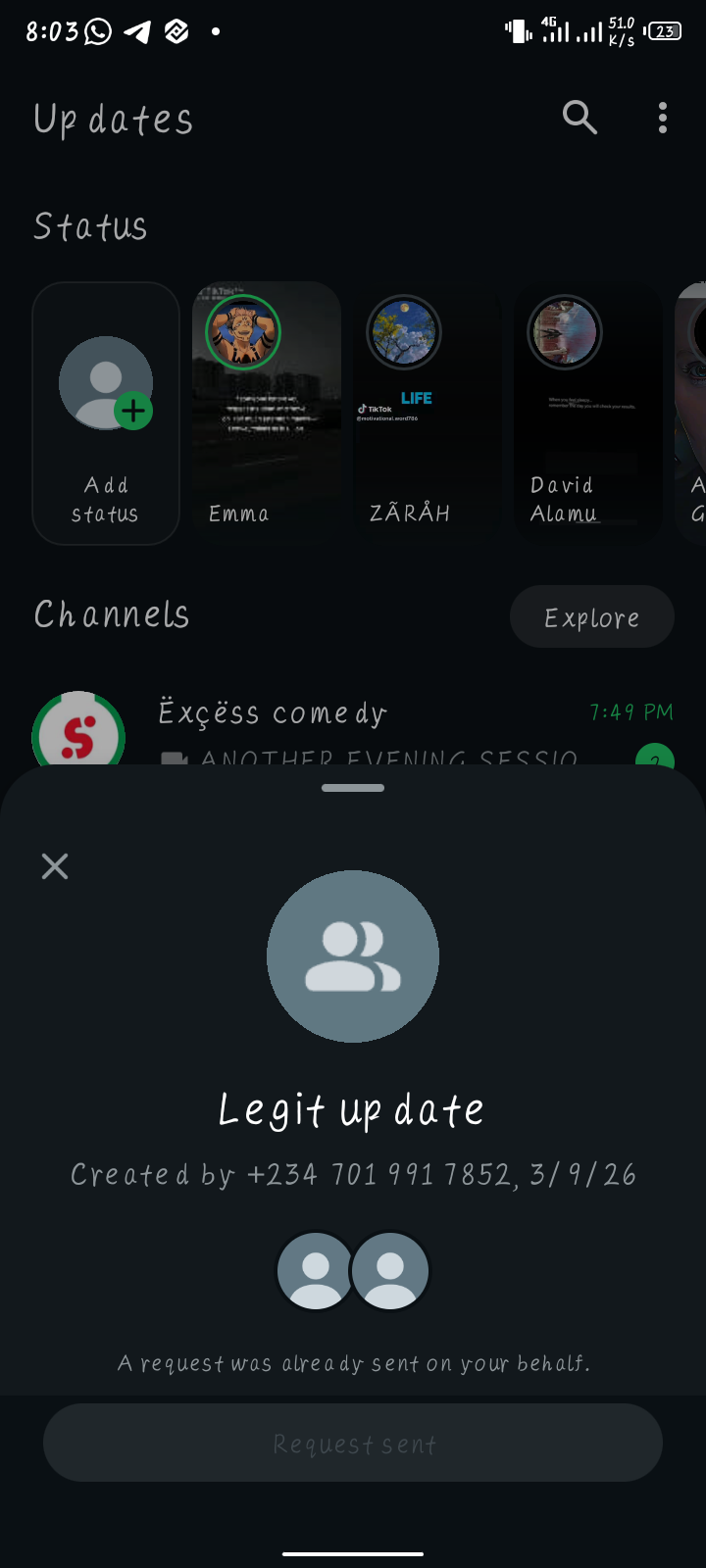View ZÃRÅH's status update
Viewport: 706px width, 1568px height.
tap(427, 413)
